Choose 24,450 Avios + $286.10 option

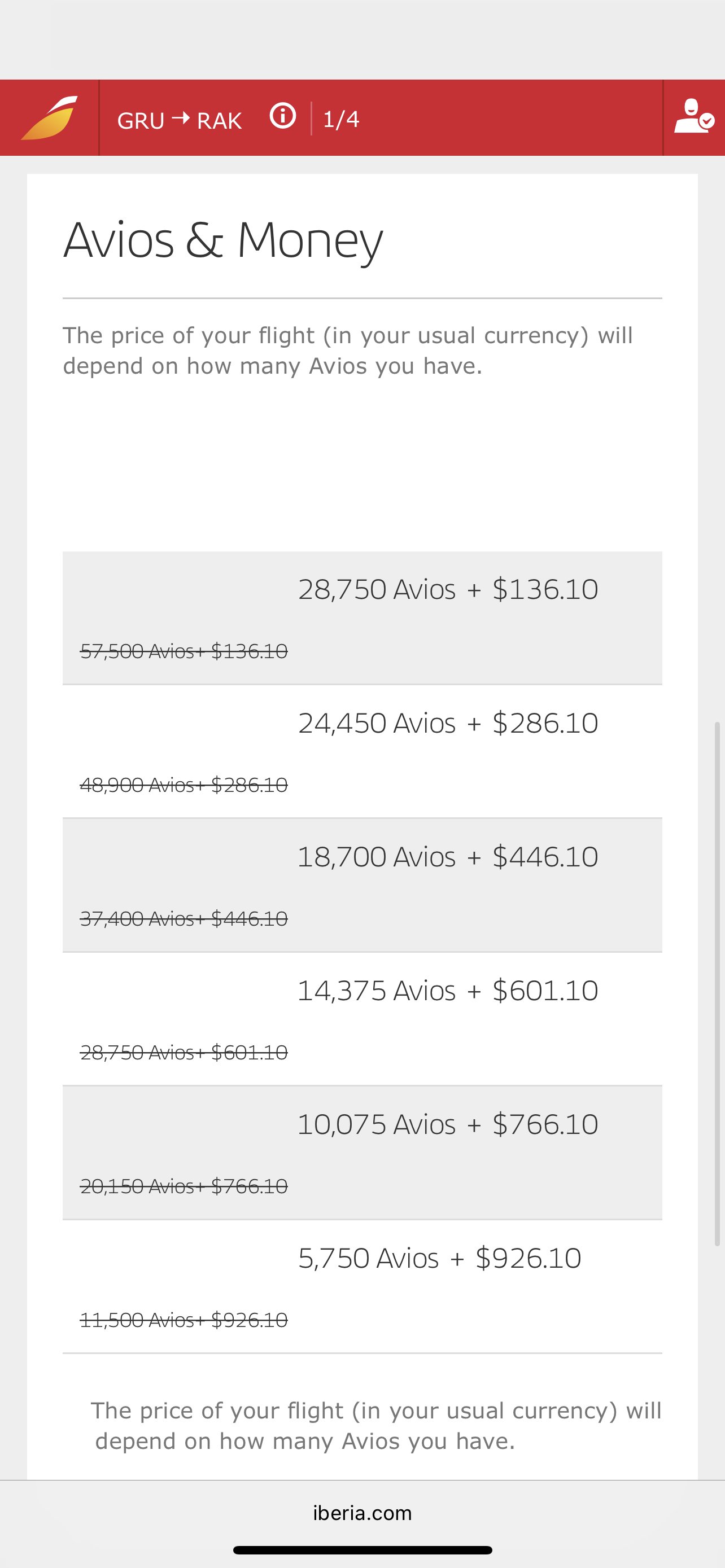pyautogui.click(x=362, y=752)
